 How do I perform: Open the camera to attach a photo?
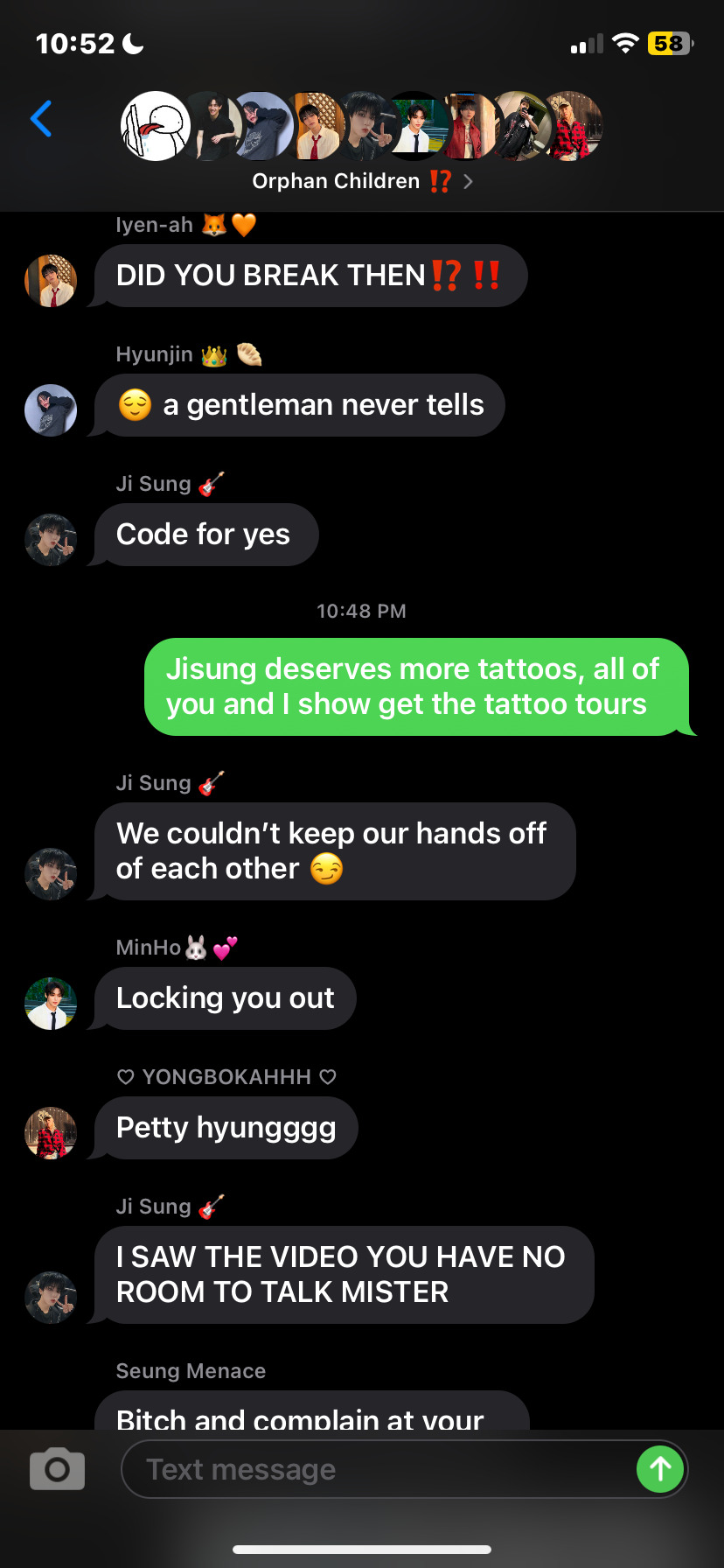click(x=57, y=1469)
